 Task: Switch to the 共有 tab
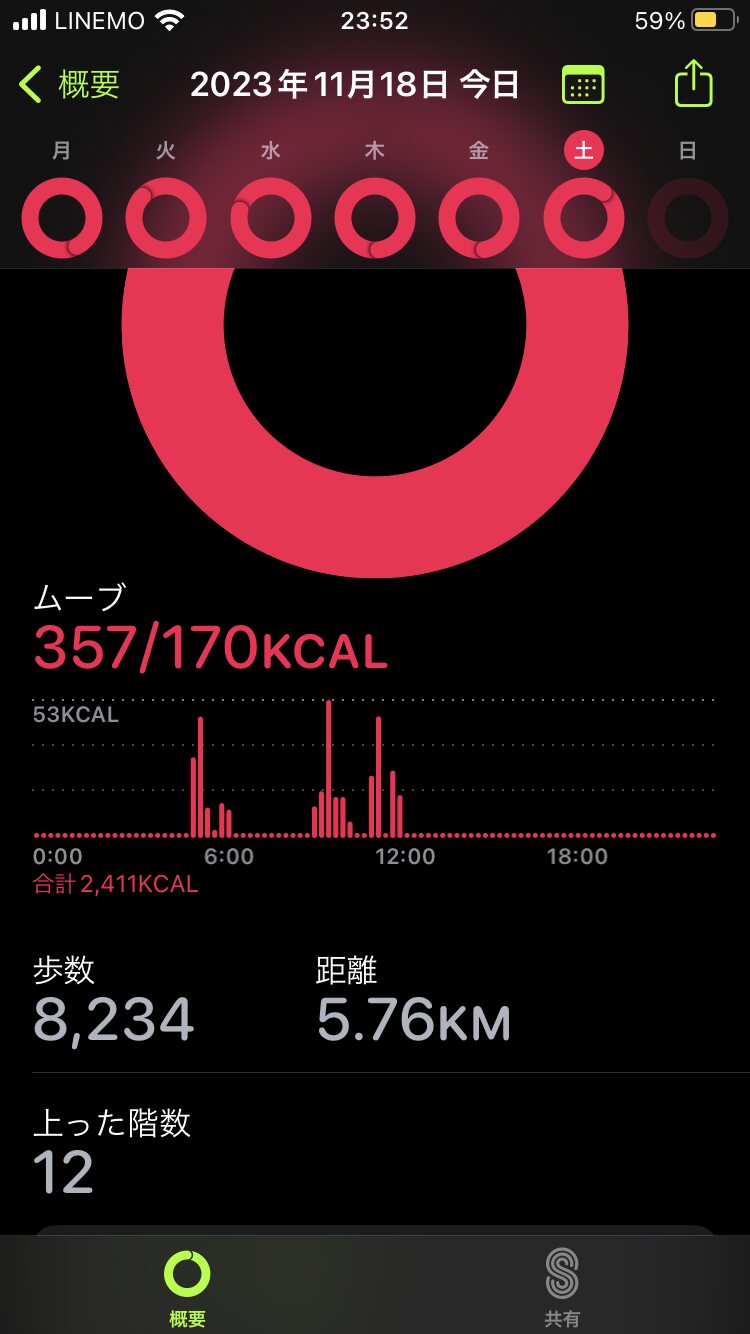click(x=562, y=1286)
